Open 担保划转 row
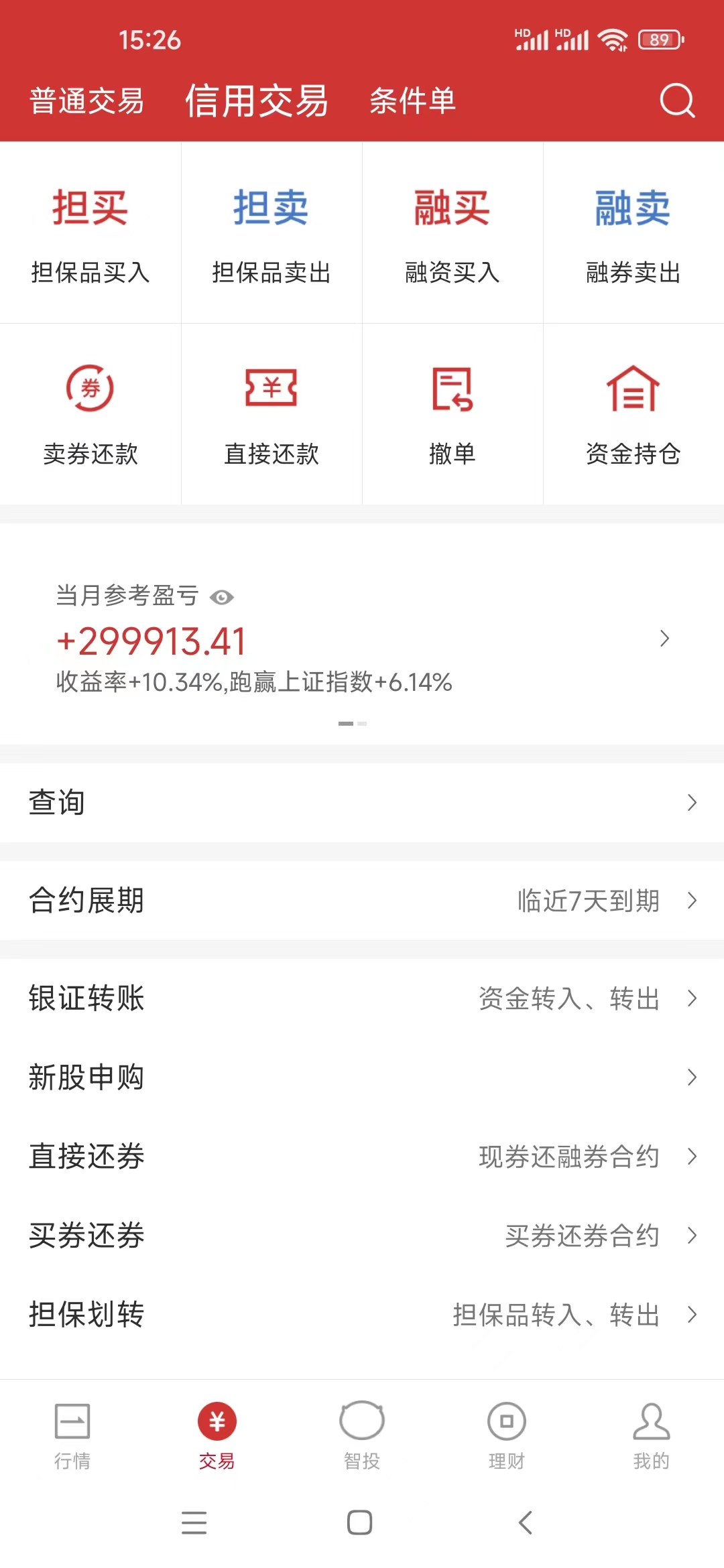This screenshot has width=724, height=1568. (362, 1314)
